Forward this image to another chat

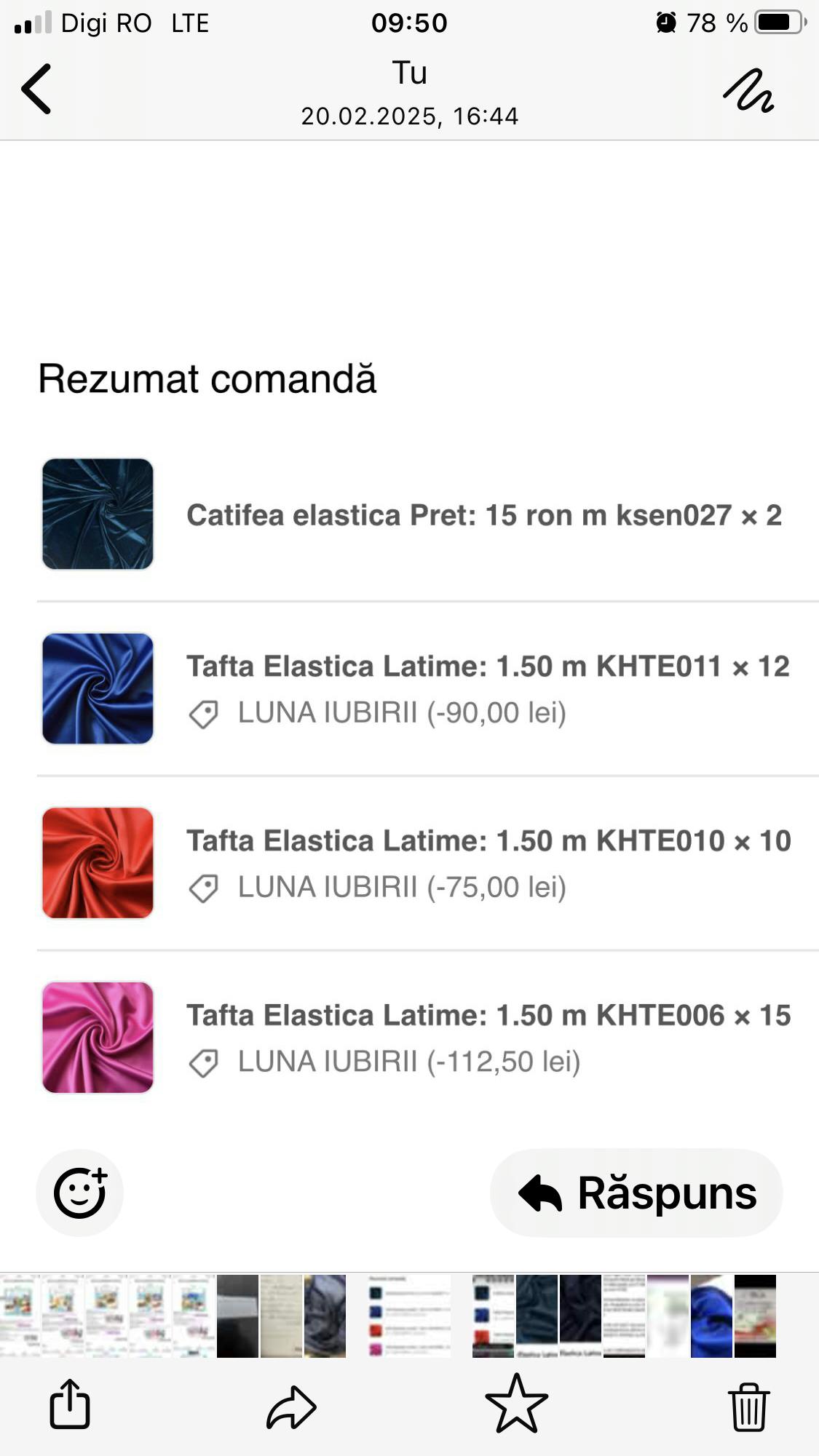tap(291, 1407)
